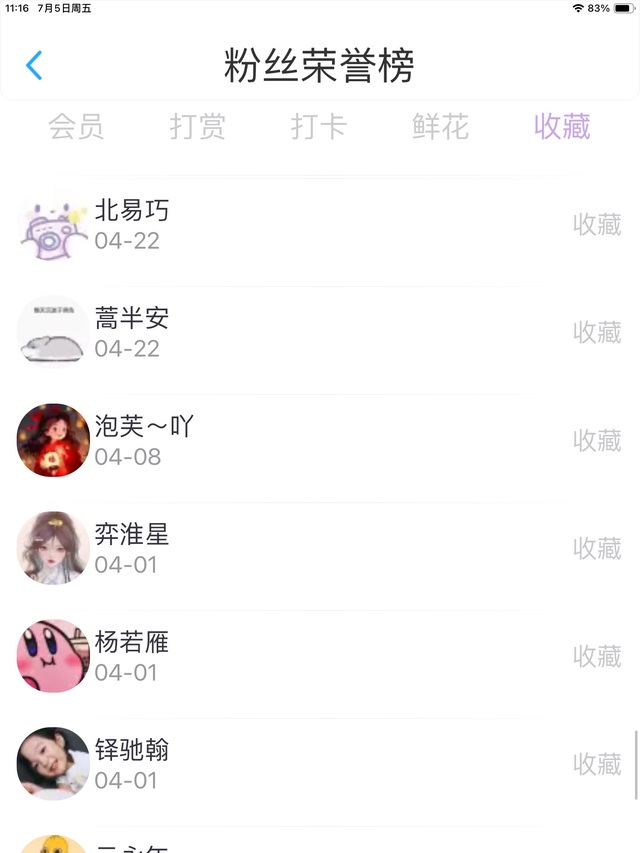
Task: Select the 鲜花 tab
Action: point(440,127)
